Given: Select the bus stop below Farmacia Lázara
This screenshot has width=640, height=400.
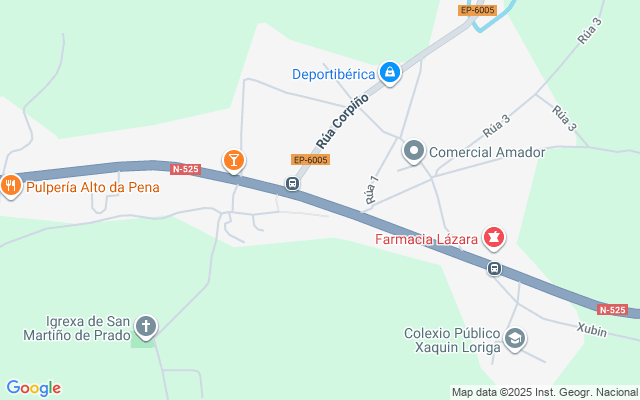Looking at the screenshot, I should click(x=494, y=269).
